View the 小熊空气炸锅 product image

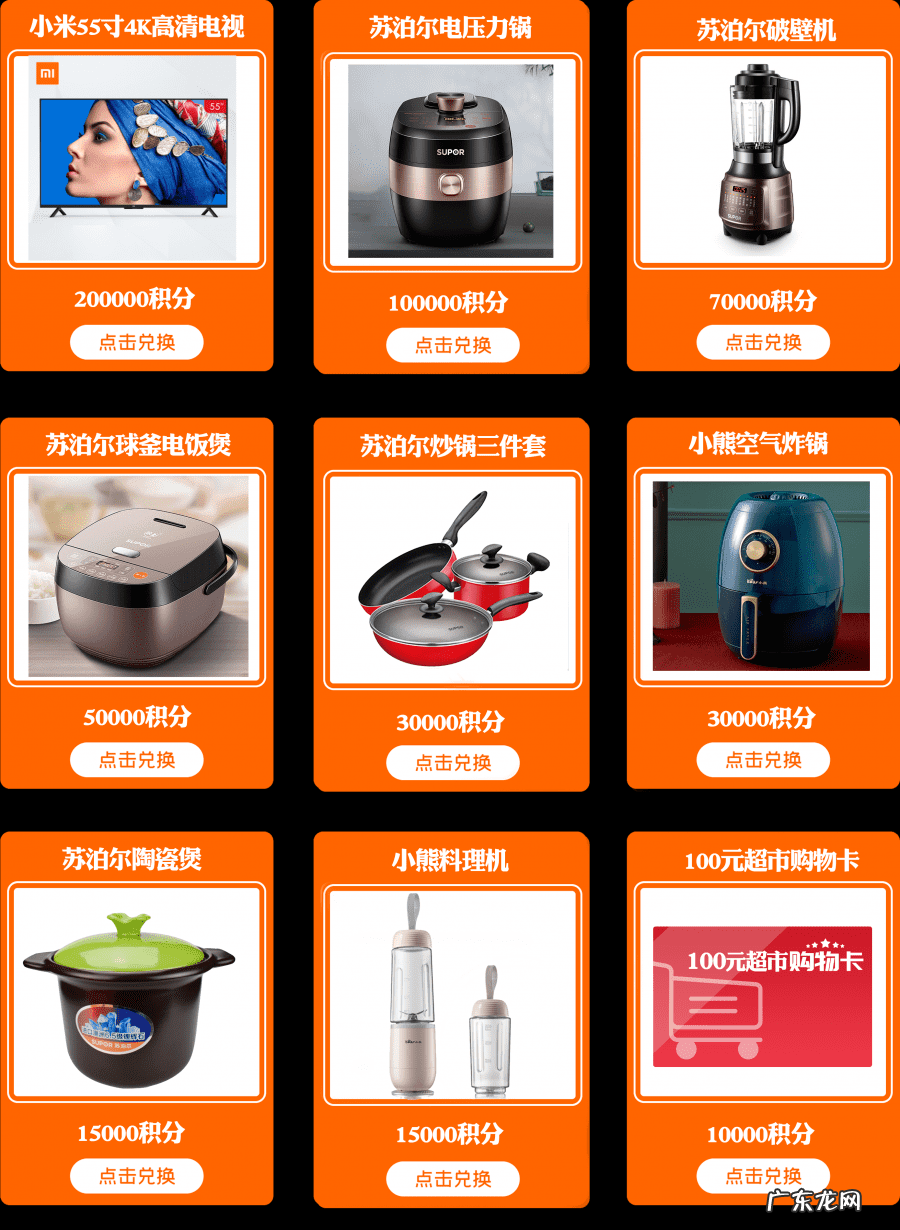pos(762,577)
